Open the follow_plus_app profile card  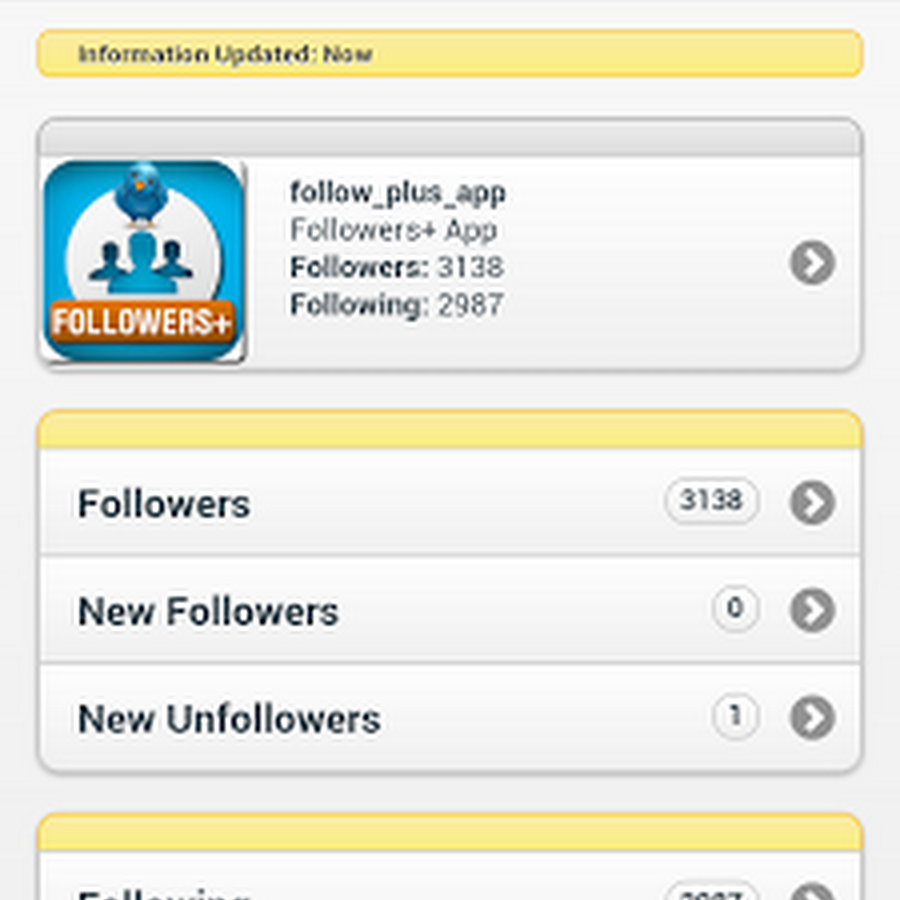pyautogui.click(x=450, y=262)
